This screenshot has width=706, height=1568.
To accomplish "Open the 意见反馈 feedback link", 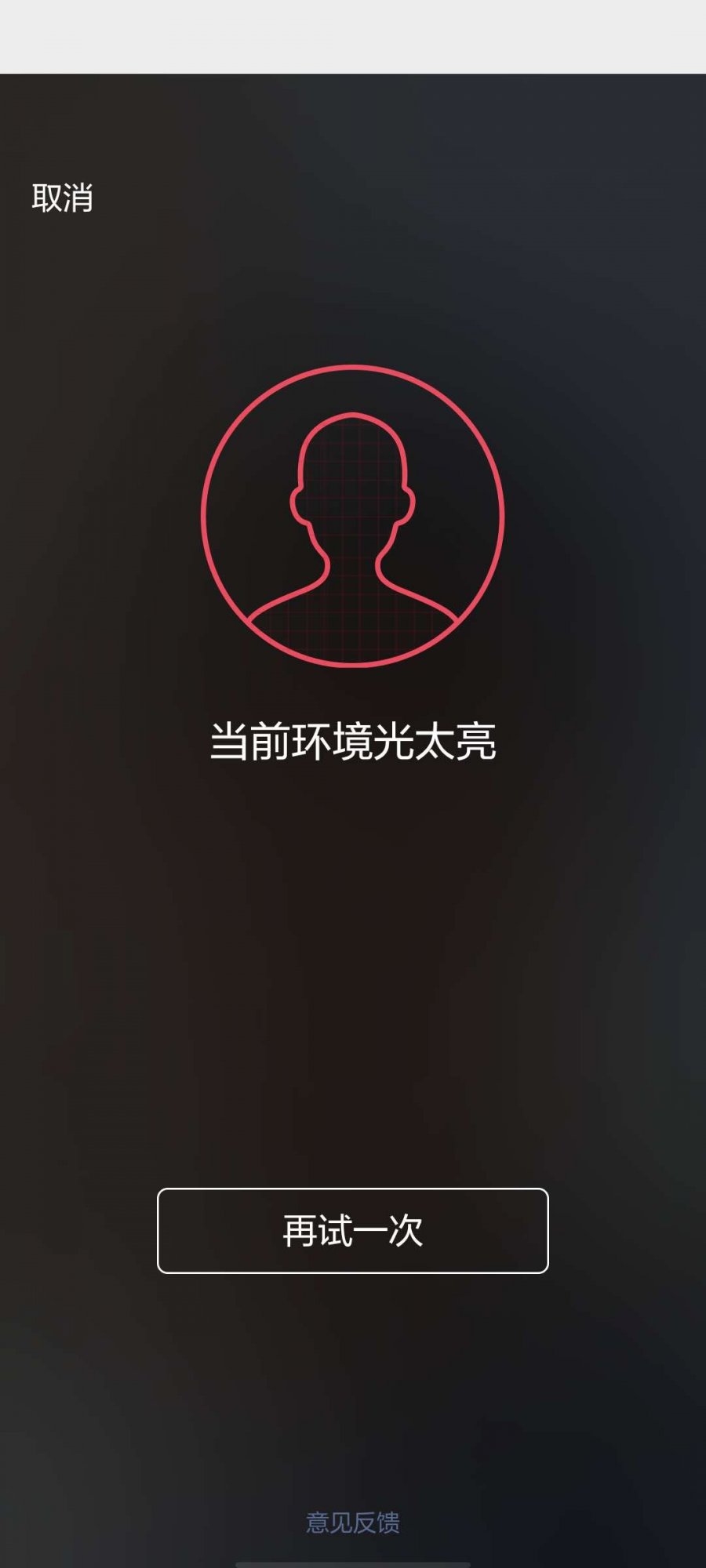I will point(353,1522).
